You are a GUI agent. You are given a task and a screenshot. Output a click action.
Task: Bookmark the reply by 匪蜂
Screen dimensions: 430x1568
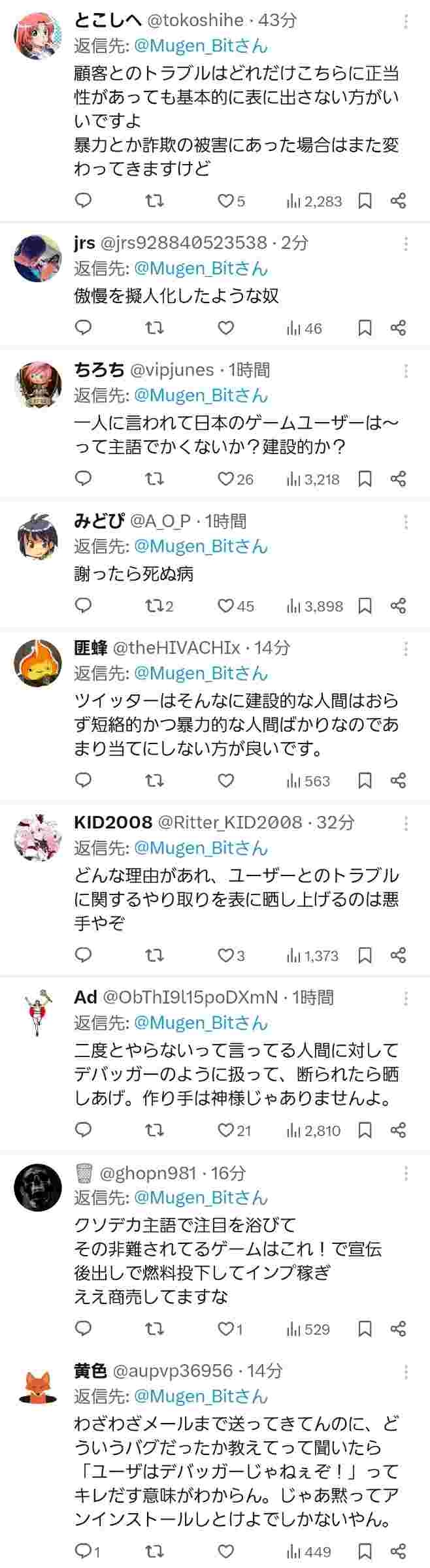tap(365, 781)
